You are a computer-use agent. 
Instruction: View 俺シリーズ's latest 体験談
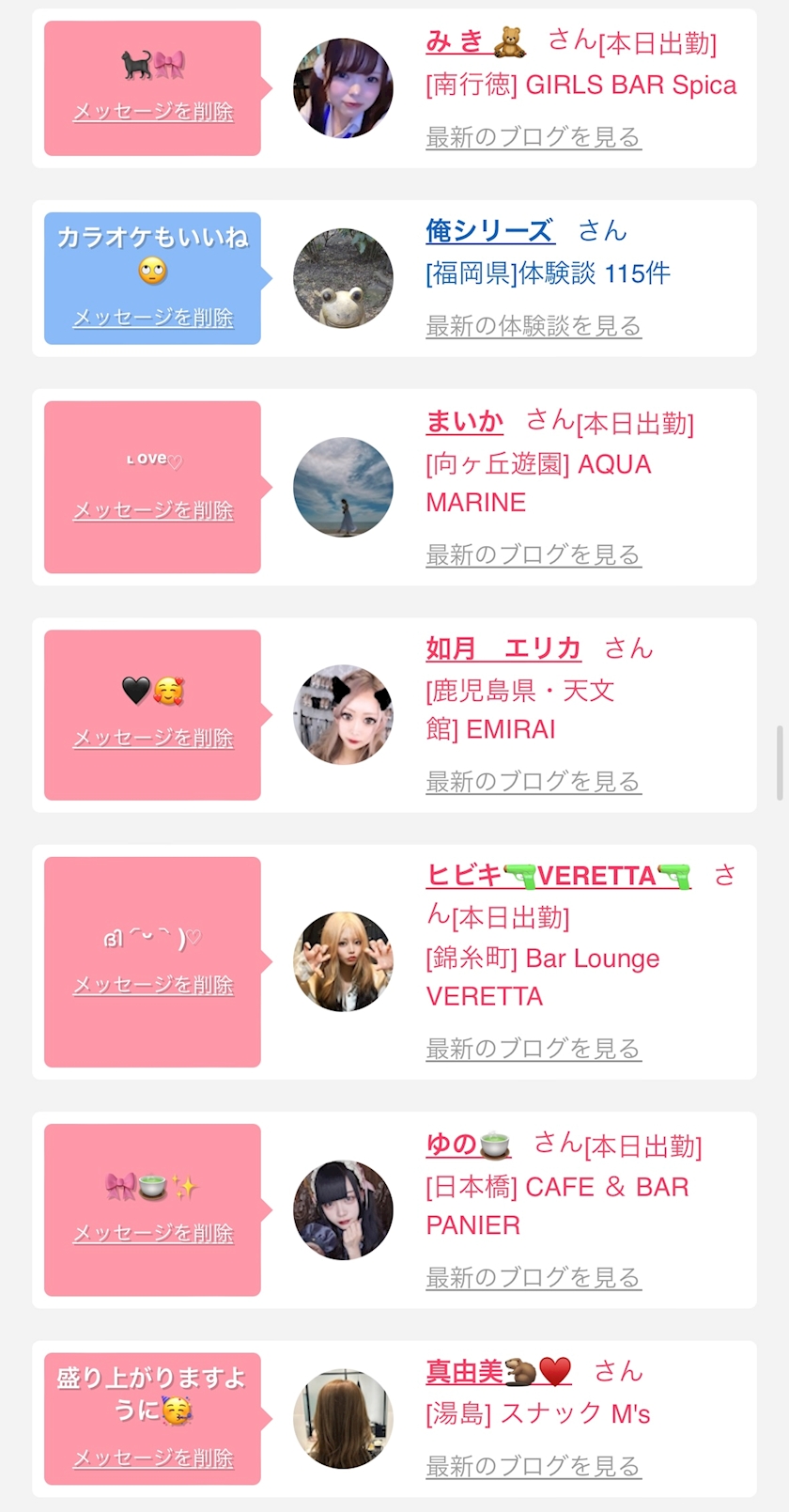tap(533, 326)
